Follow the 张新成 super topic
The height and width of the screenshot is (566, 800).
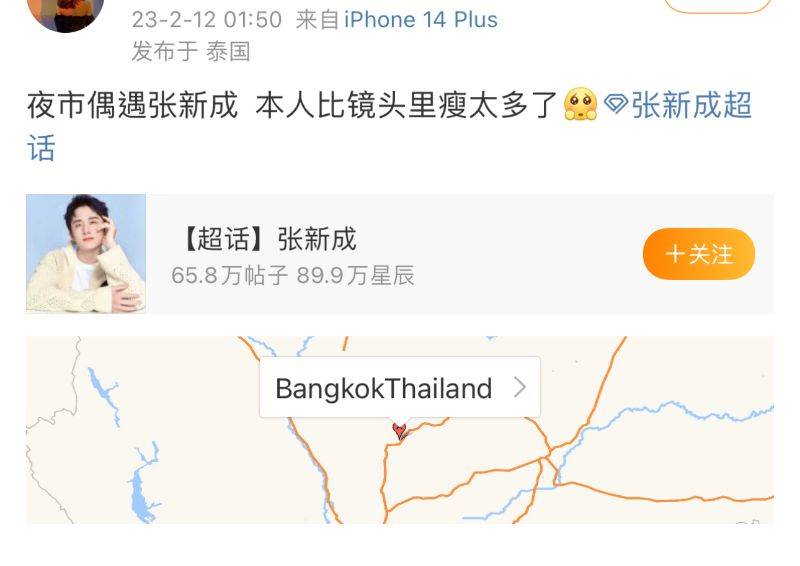point(699,254)
